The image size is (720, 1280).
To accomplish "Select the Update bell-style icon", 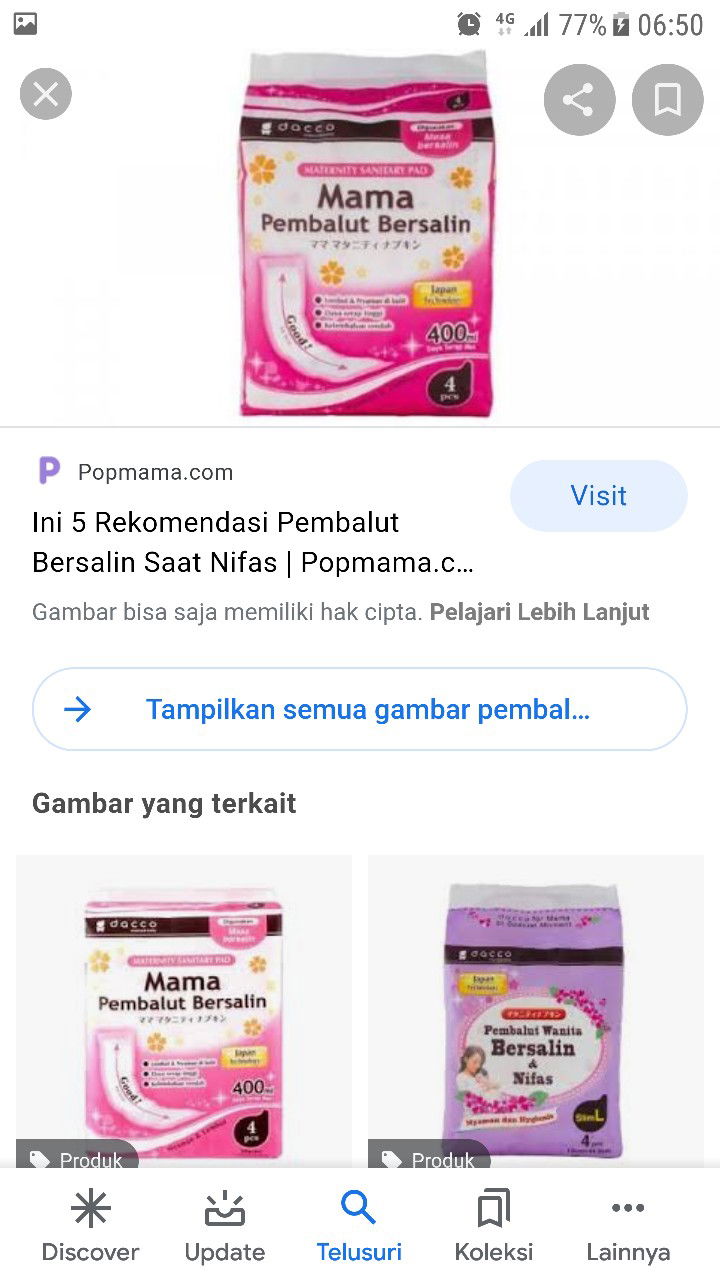I will [224, 1208].
